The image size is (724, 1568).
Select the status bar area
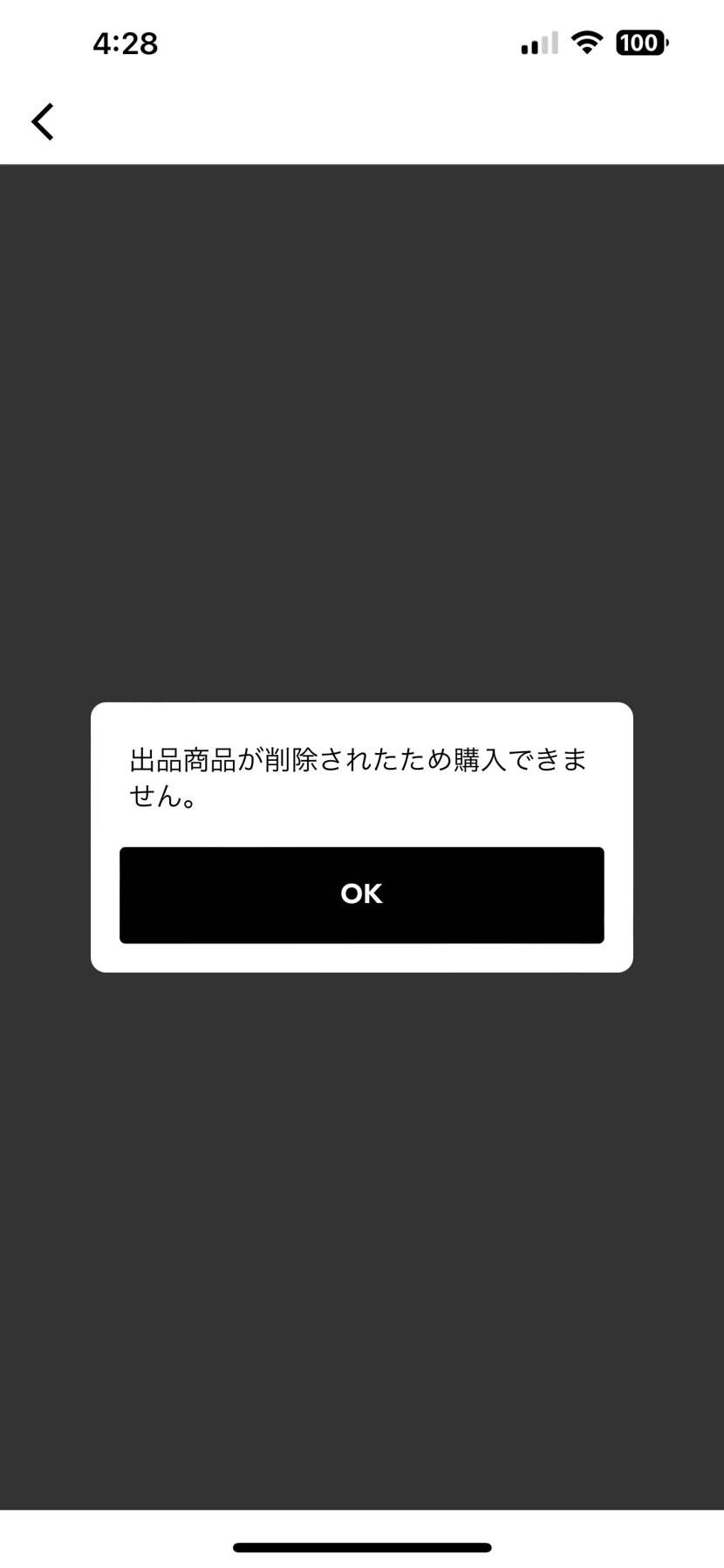click(361, 42)
